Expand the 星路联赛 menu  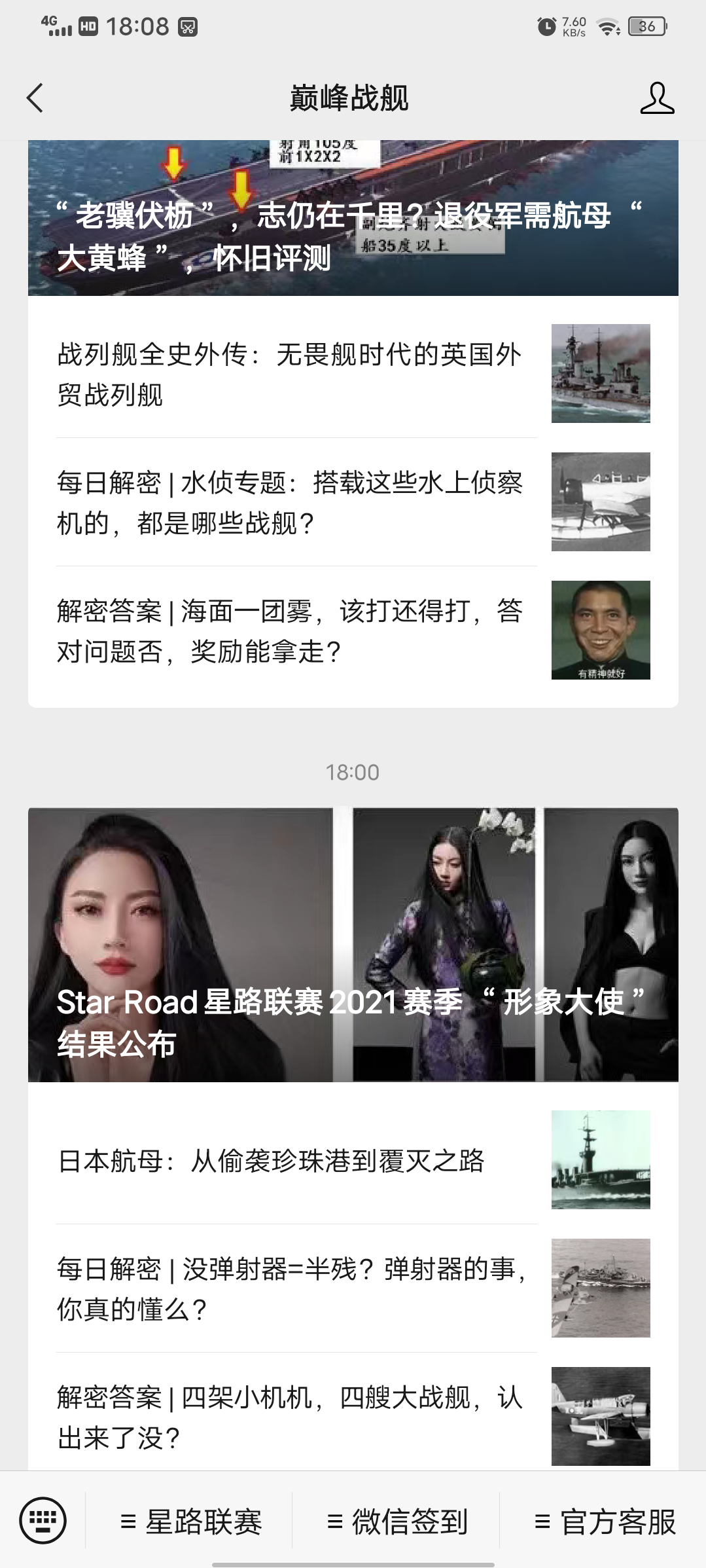tap(190, 1522)
